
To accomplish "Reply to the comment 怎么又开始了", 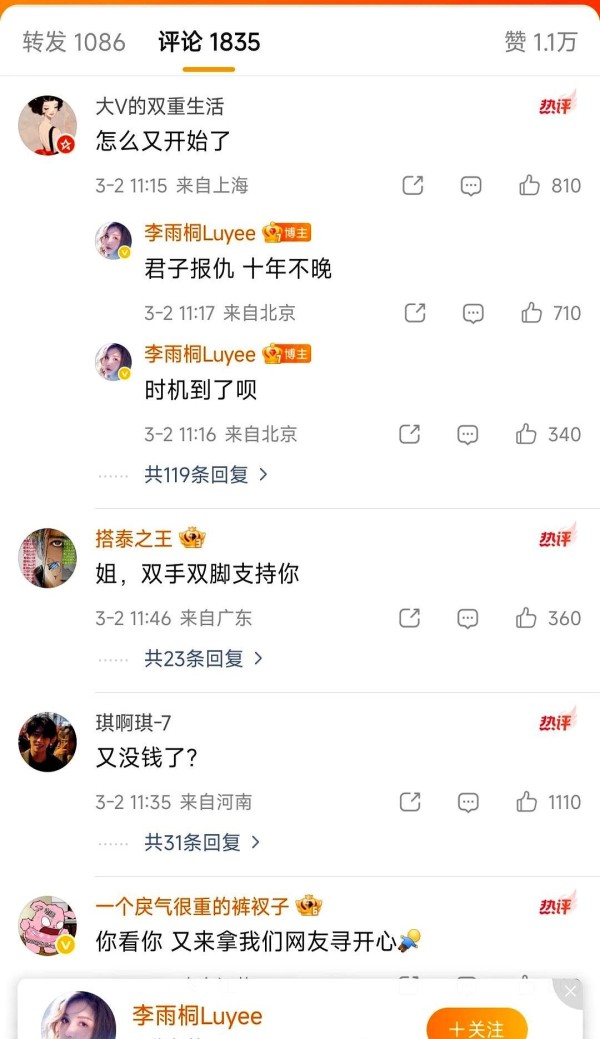I will point(471,186).
